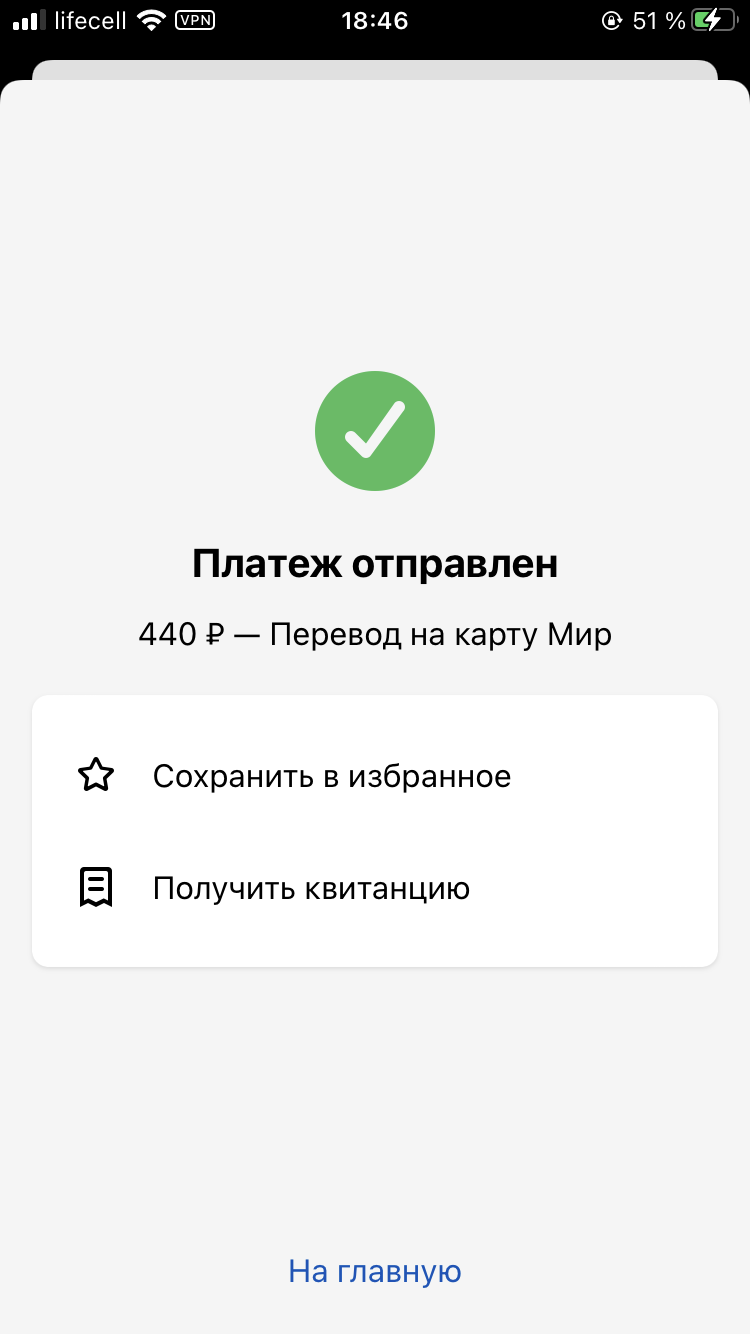Open 'Получить квитанцию' to get receipt
This screenshot has width=750, height=1334.
[311, 888]
